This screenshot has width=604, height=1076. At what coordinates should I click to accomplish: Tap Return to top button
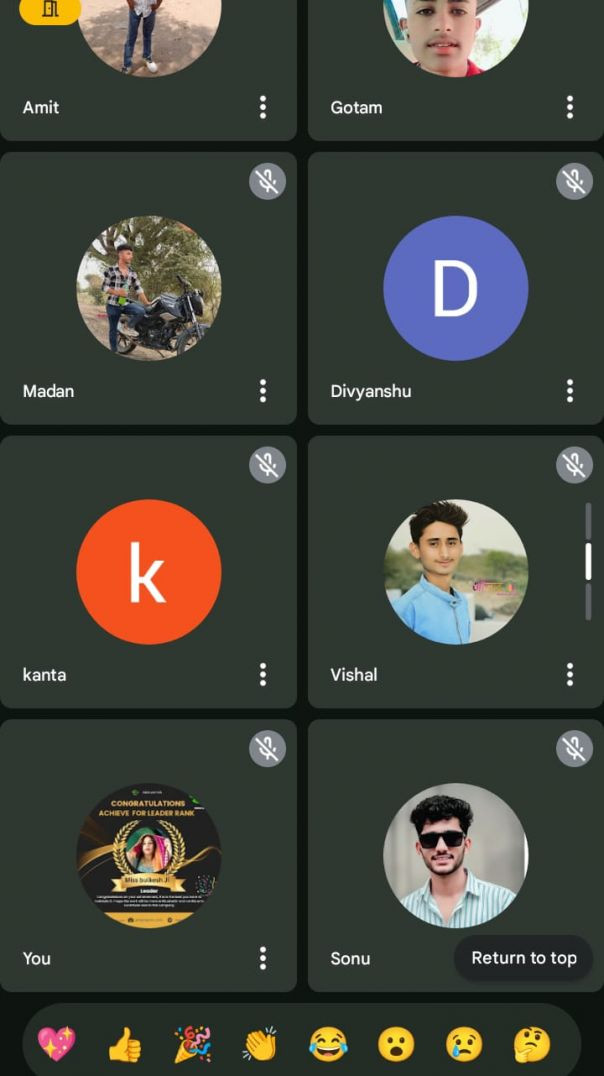point(523,958)
